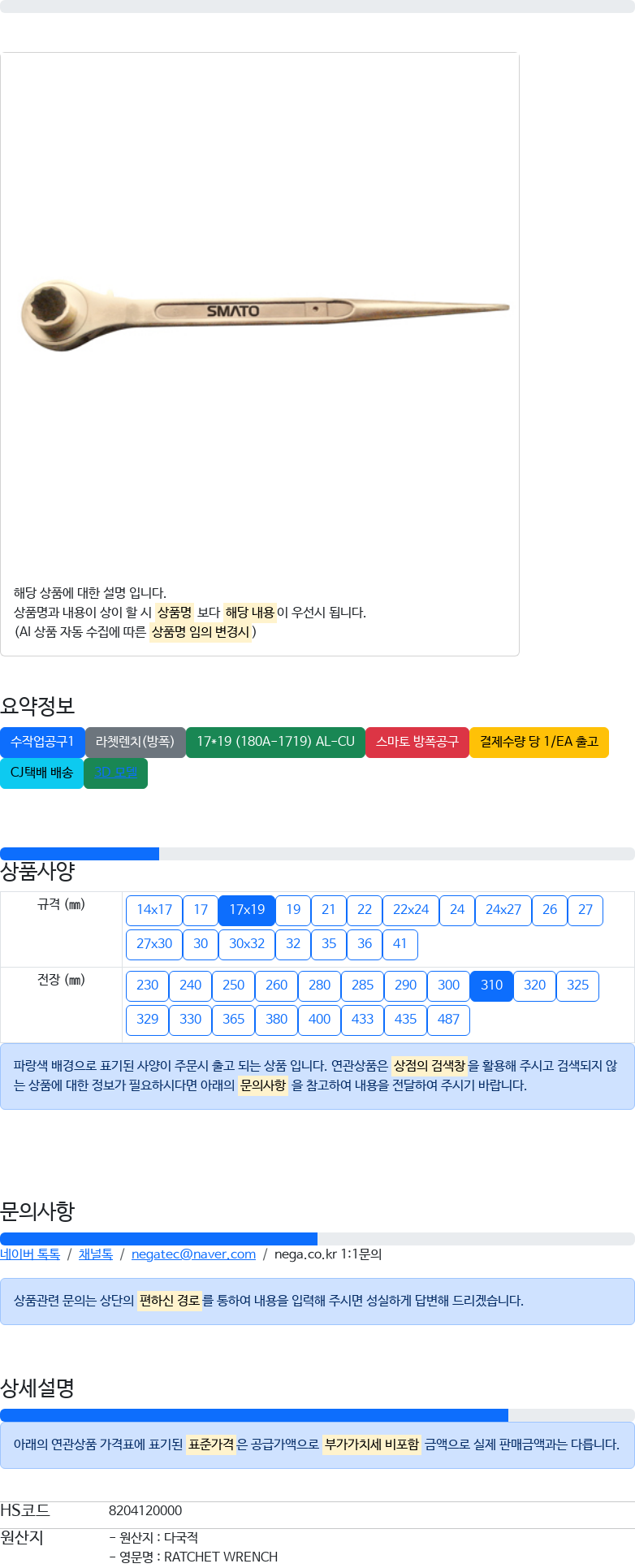Screen dimensions: 635x1568
Task: Open the 네이버 톡톡 inquiry link
Action: pos(30,1254)
